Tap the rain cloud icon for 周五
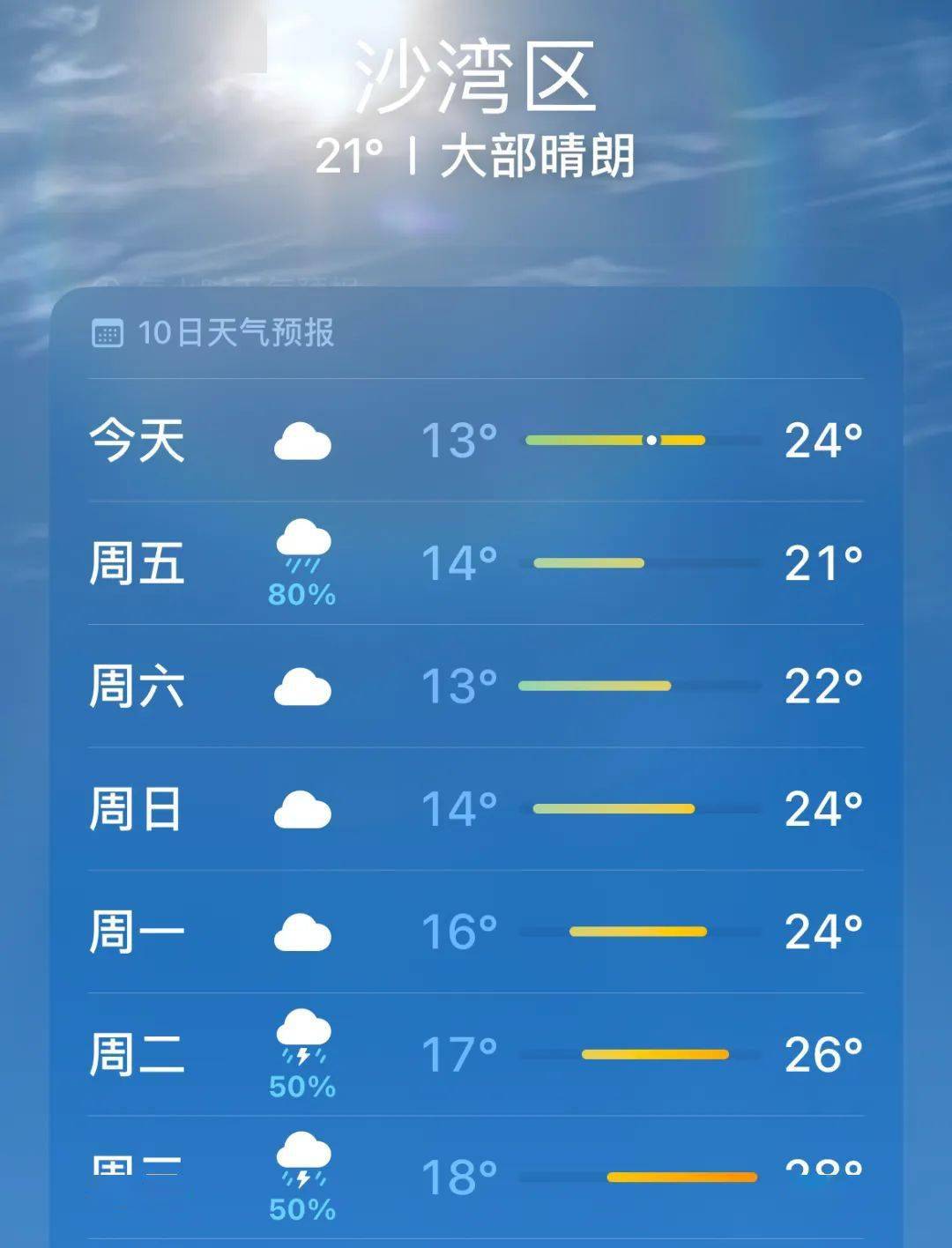The height and width of the screenshot is (1248, 952). 302,545
